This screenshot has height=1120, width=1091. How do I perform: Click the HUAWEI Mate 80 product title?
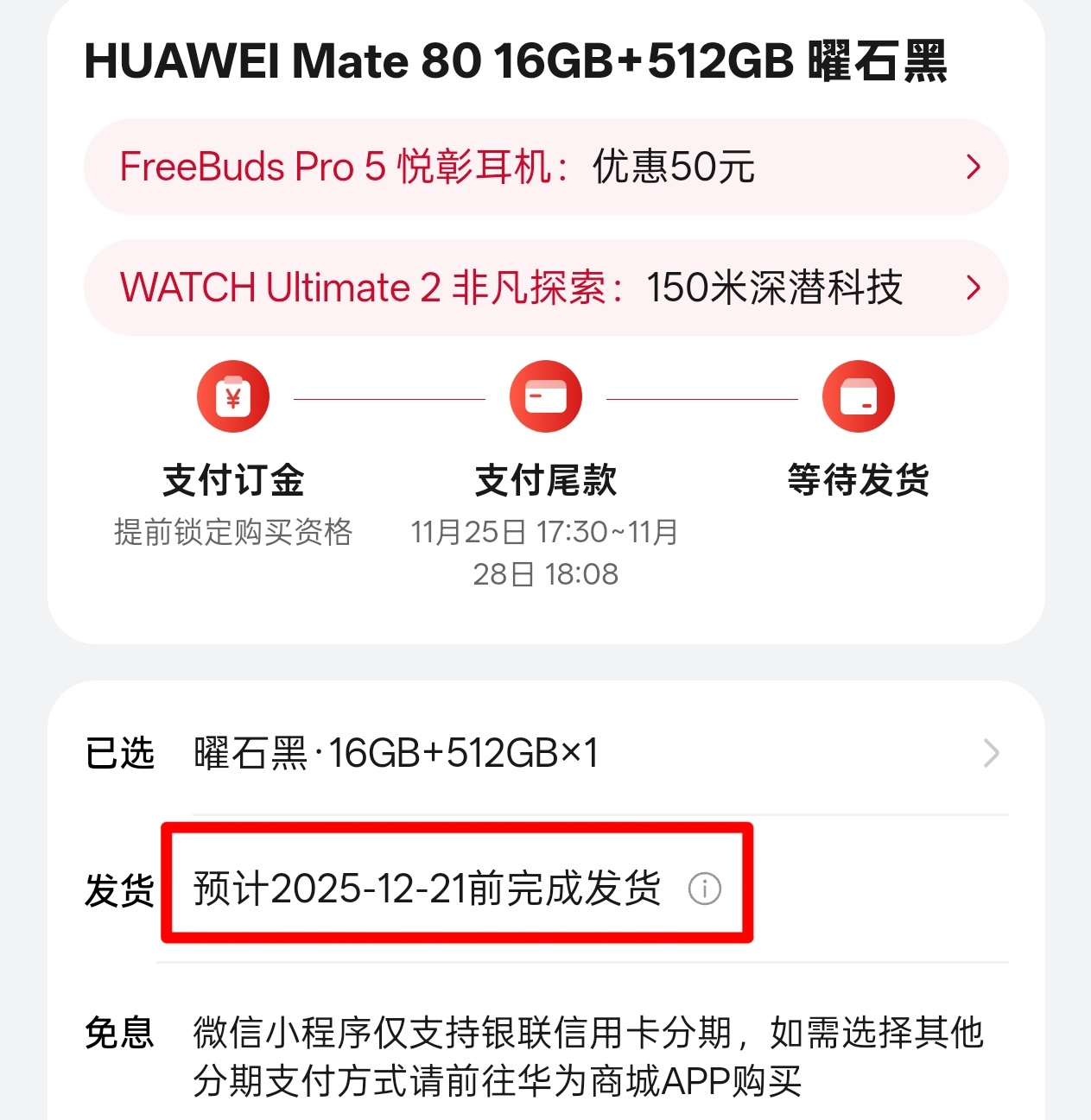point(517,60)
